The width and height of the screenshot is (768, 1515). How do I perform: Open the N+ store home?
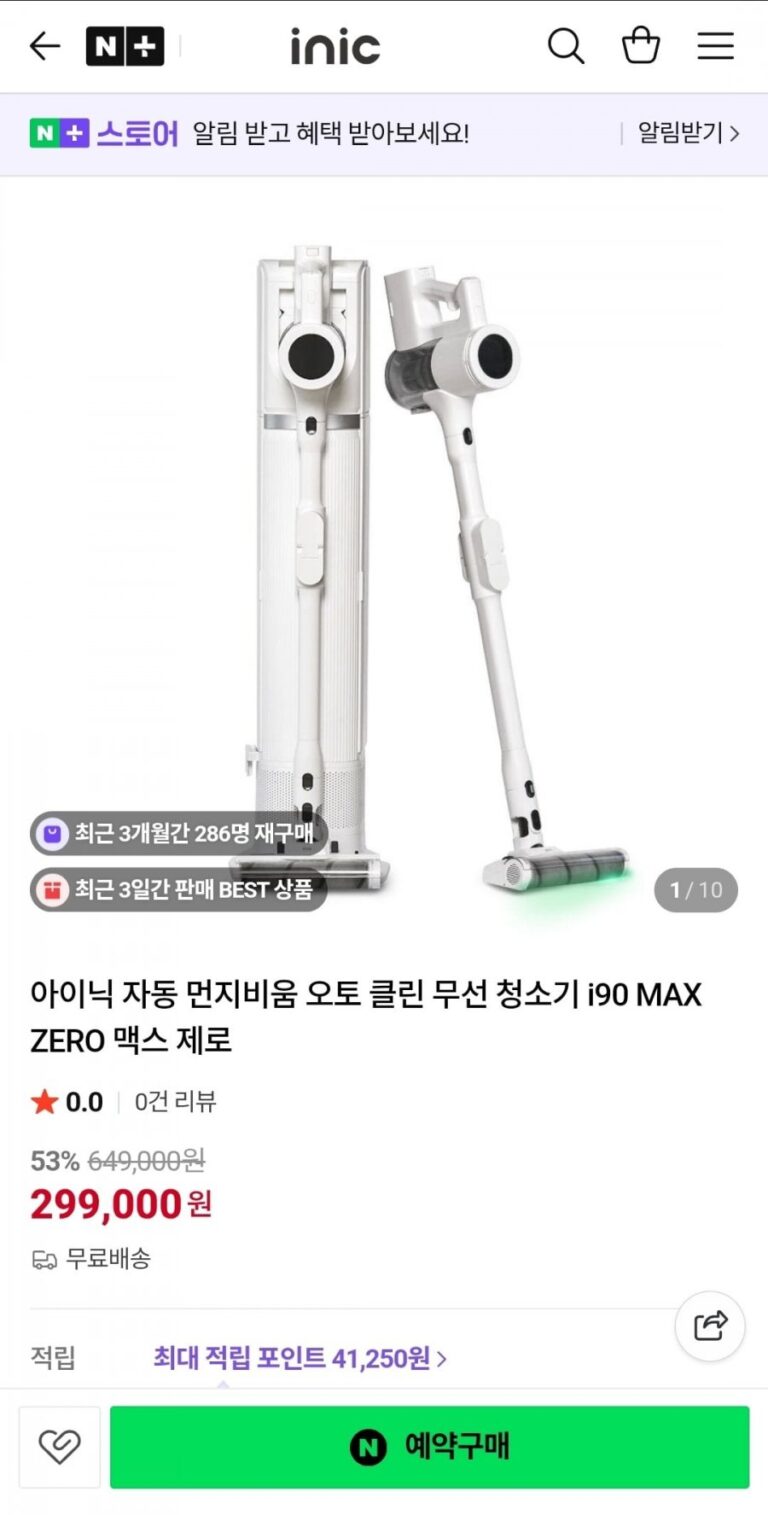pos(125,46)
